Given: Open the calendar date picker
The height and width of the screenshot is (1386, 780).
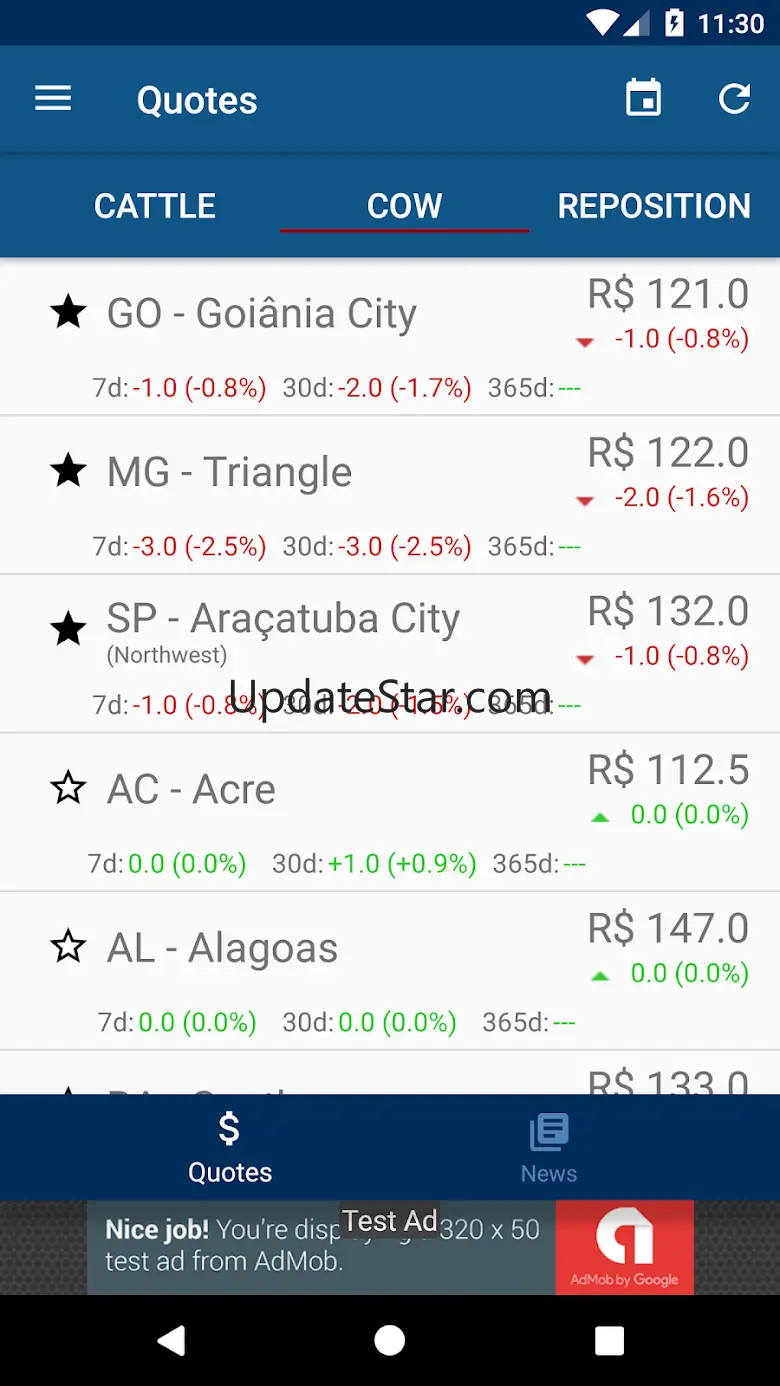Looking at the screenshot, I should (643, 99).
